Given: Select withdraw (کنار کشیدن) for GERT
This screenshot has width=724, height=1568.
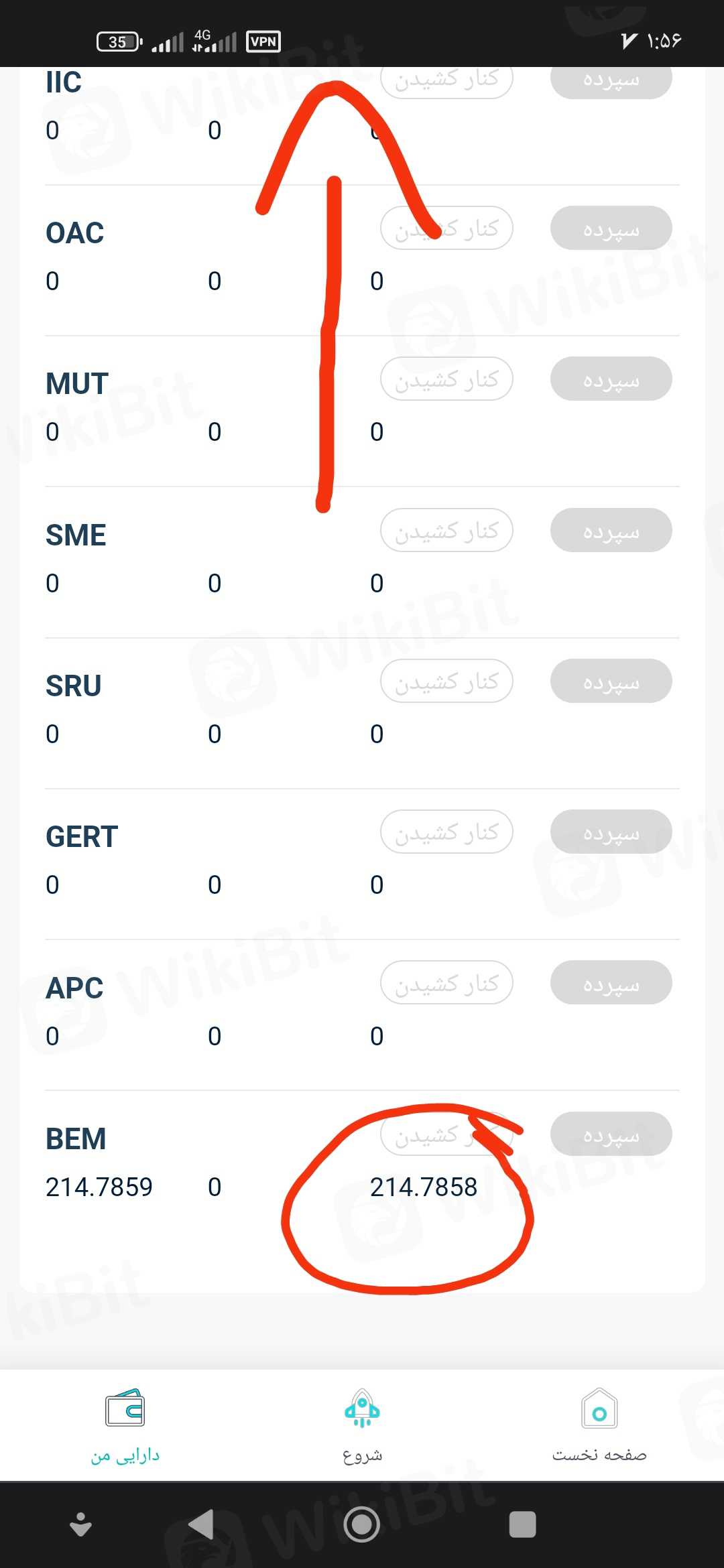Looking at the screenshot, I should click(x=446, y=832).
